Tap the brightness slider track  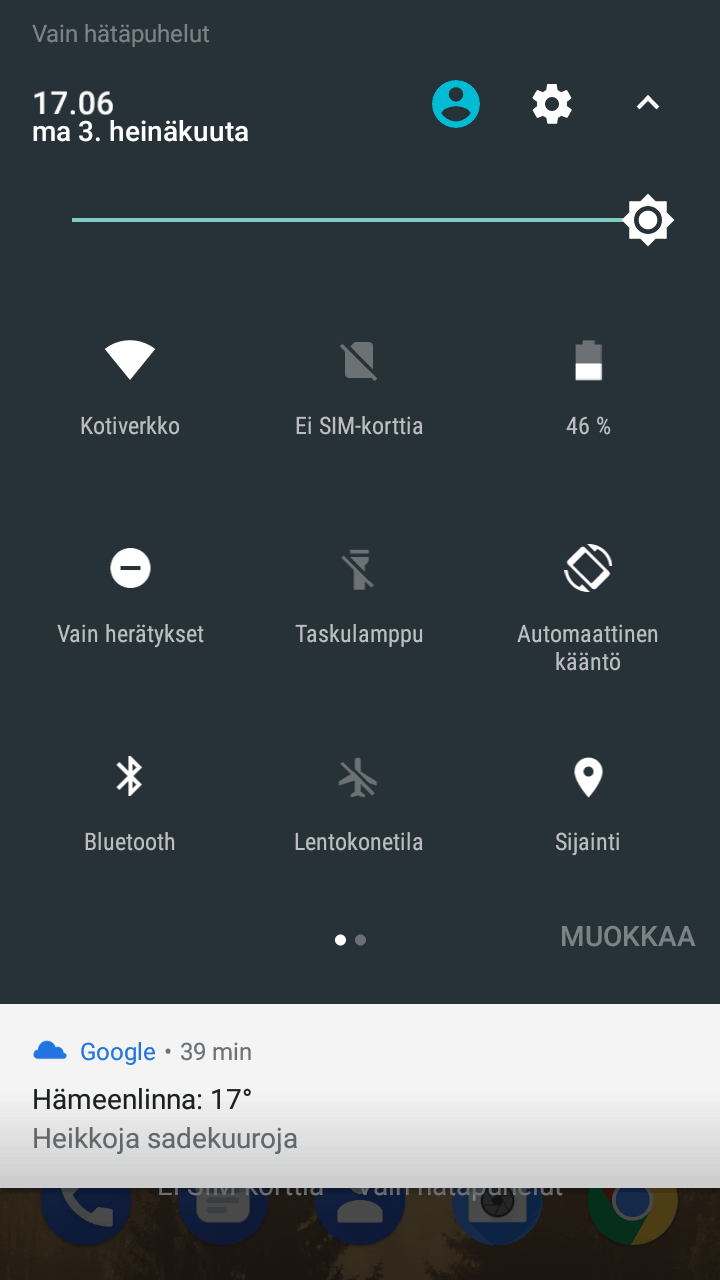[350, 220]
